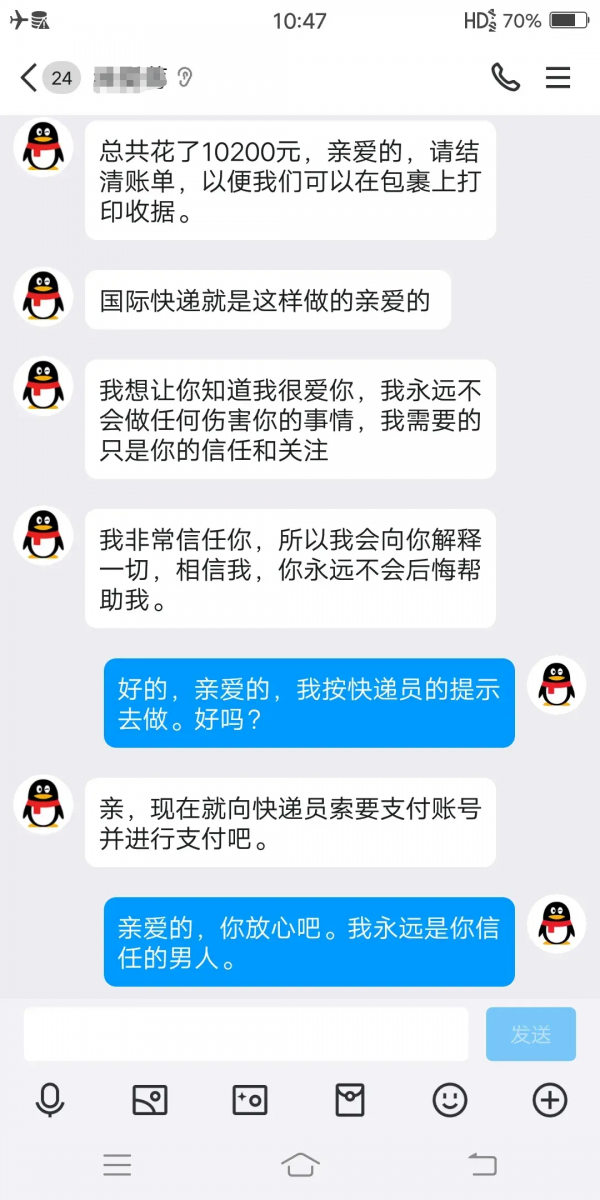Start a voice call with this contact
The image size is (600, 1200).
(x=505, y=77)
